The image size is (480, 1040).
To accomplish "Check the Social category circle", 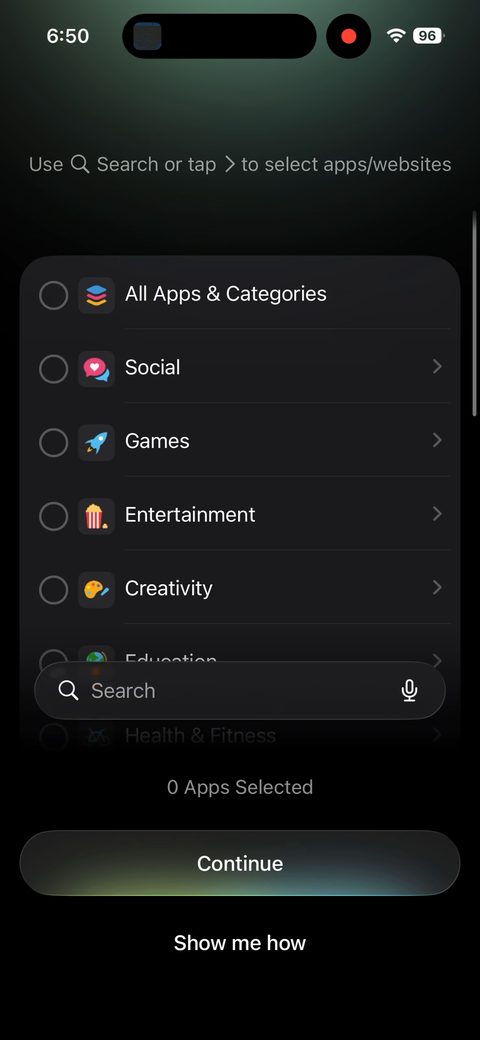I will point(54,369).
